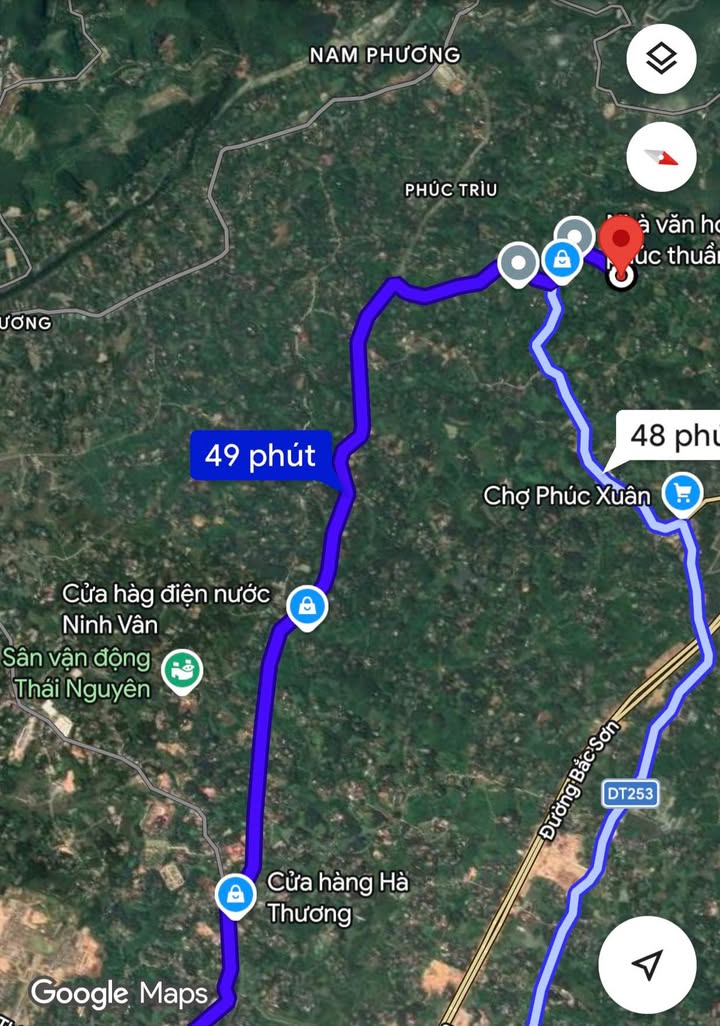Open Cửa hàng Hà Thương store marker
Viewport: 720px width, 1026px height.
235,891
